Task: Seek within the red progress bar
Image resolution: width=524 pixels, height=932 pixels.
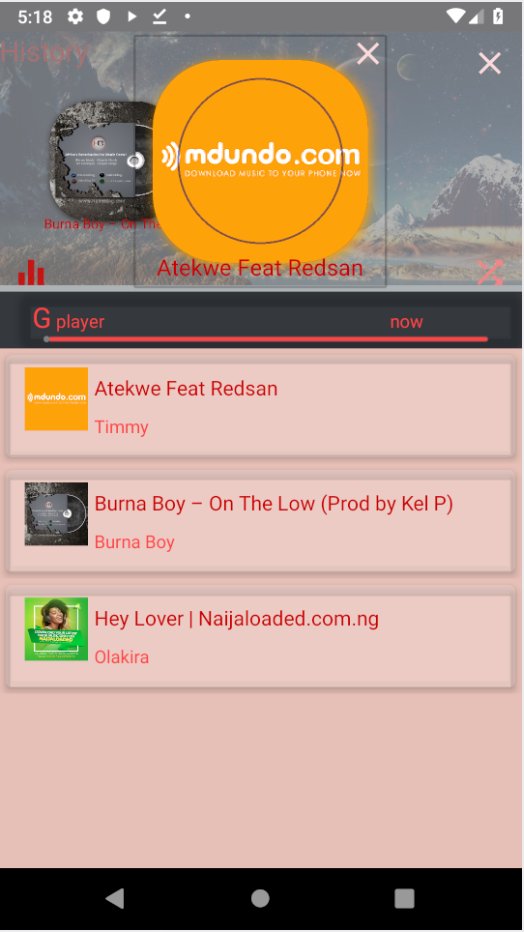Action: 266,339
